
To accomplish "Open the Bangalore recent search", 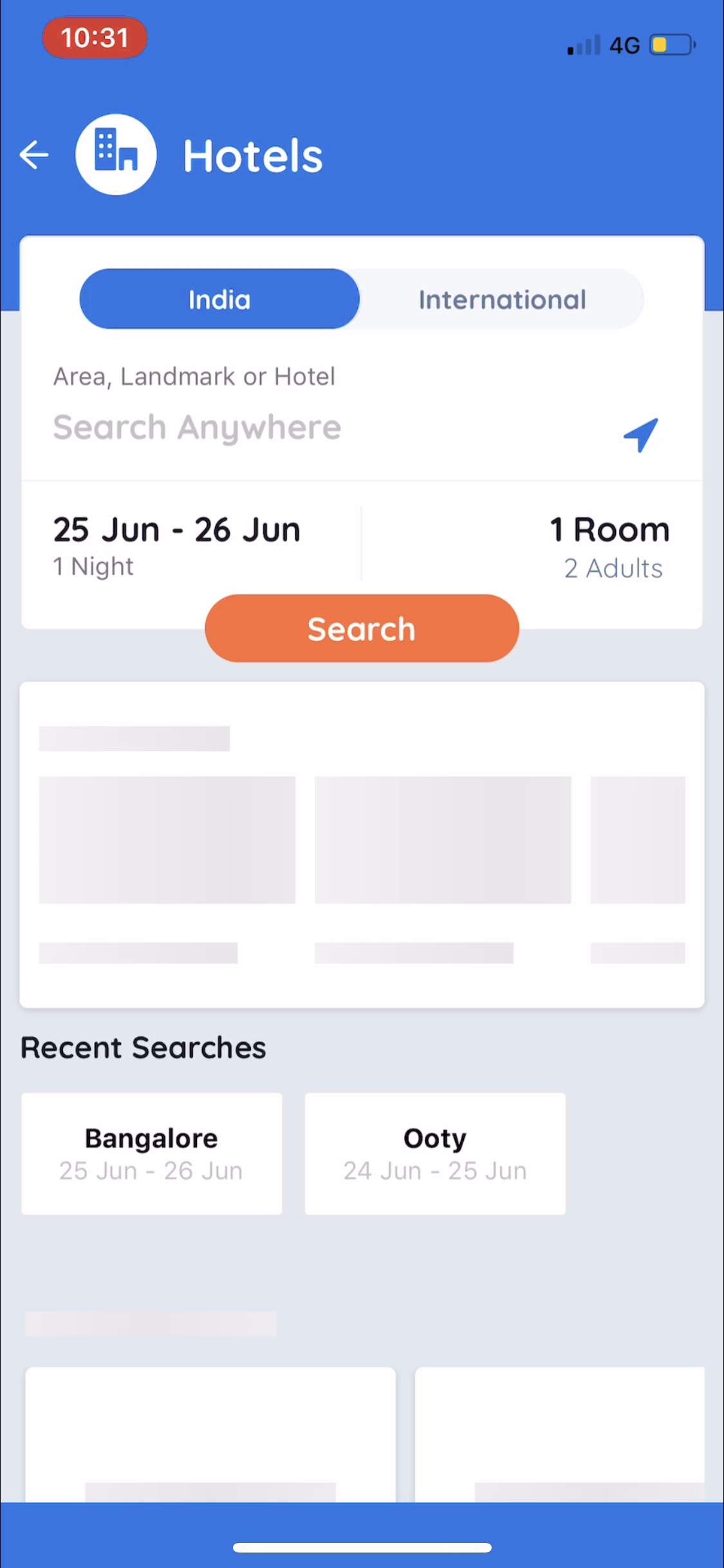I will tap(151, 1152).
